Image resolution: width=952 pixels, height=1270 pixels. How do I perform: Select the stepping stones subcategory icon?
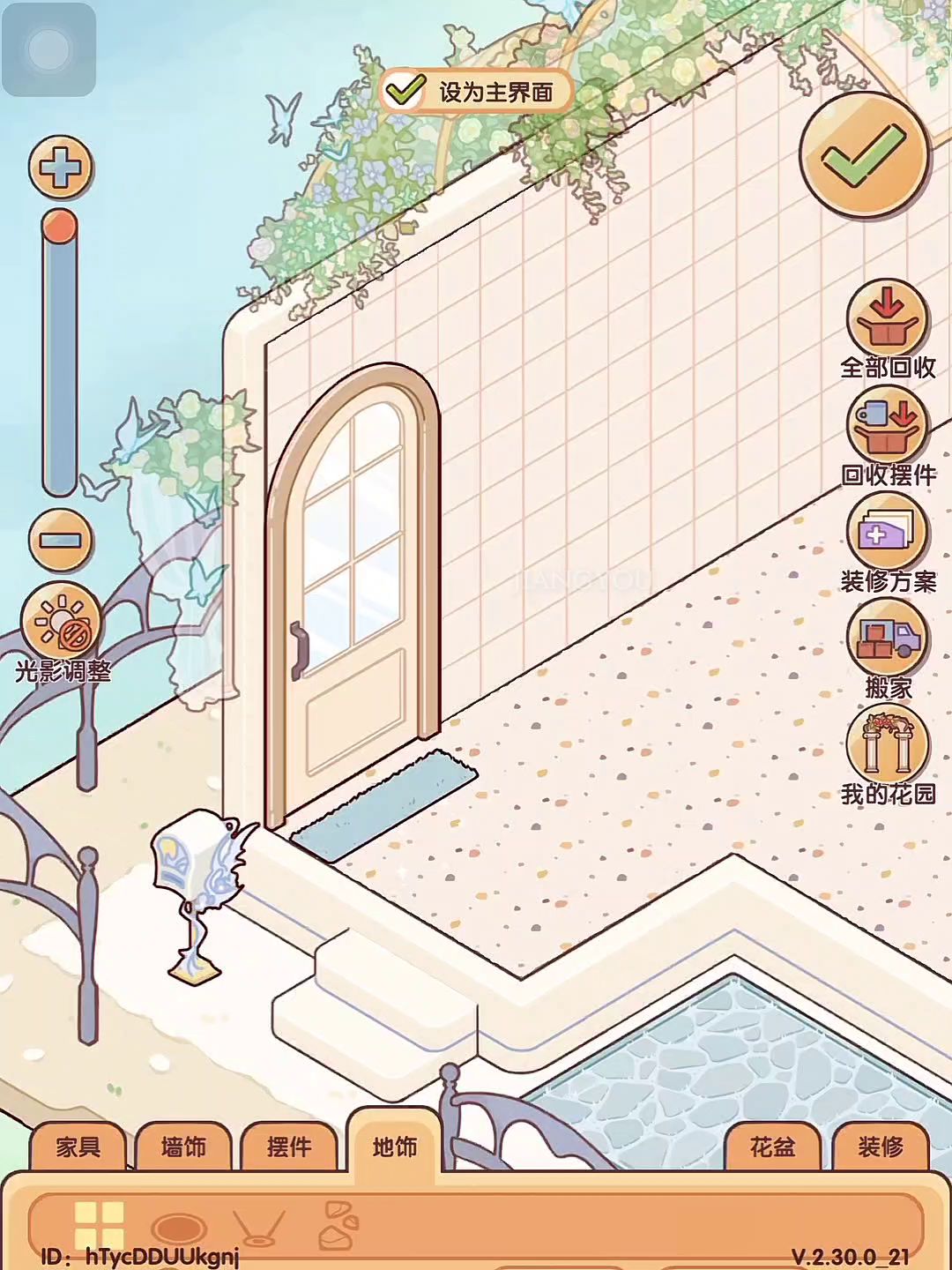338,1226
